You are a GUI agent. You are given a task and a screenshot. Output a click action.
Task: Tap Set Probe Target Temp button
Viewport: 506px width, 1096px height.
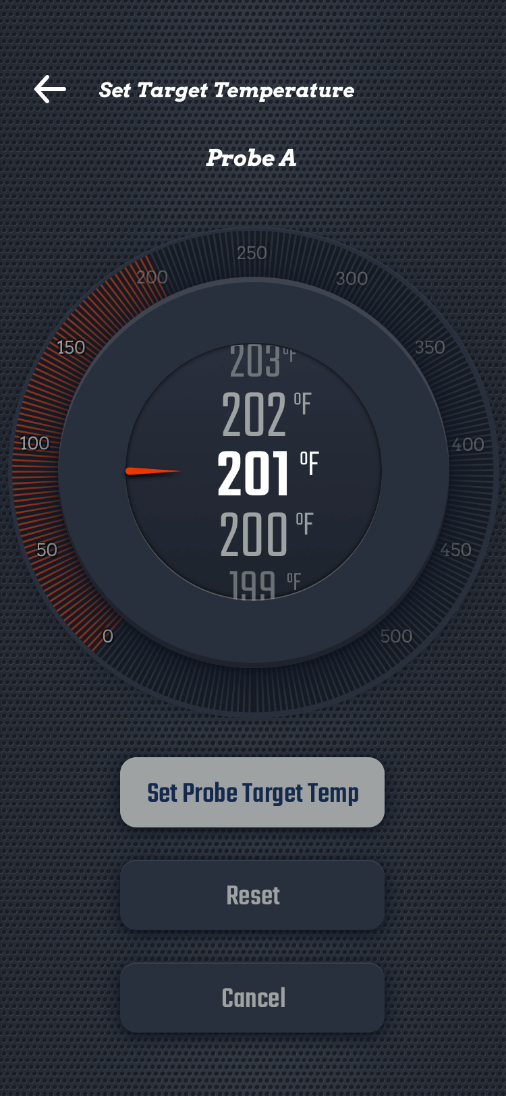point(252,793)
